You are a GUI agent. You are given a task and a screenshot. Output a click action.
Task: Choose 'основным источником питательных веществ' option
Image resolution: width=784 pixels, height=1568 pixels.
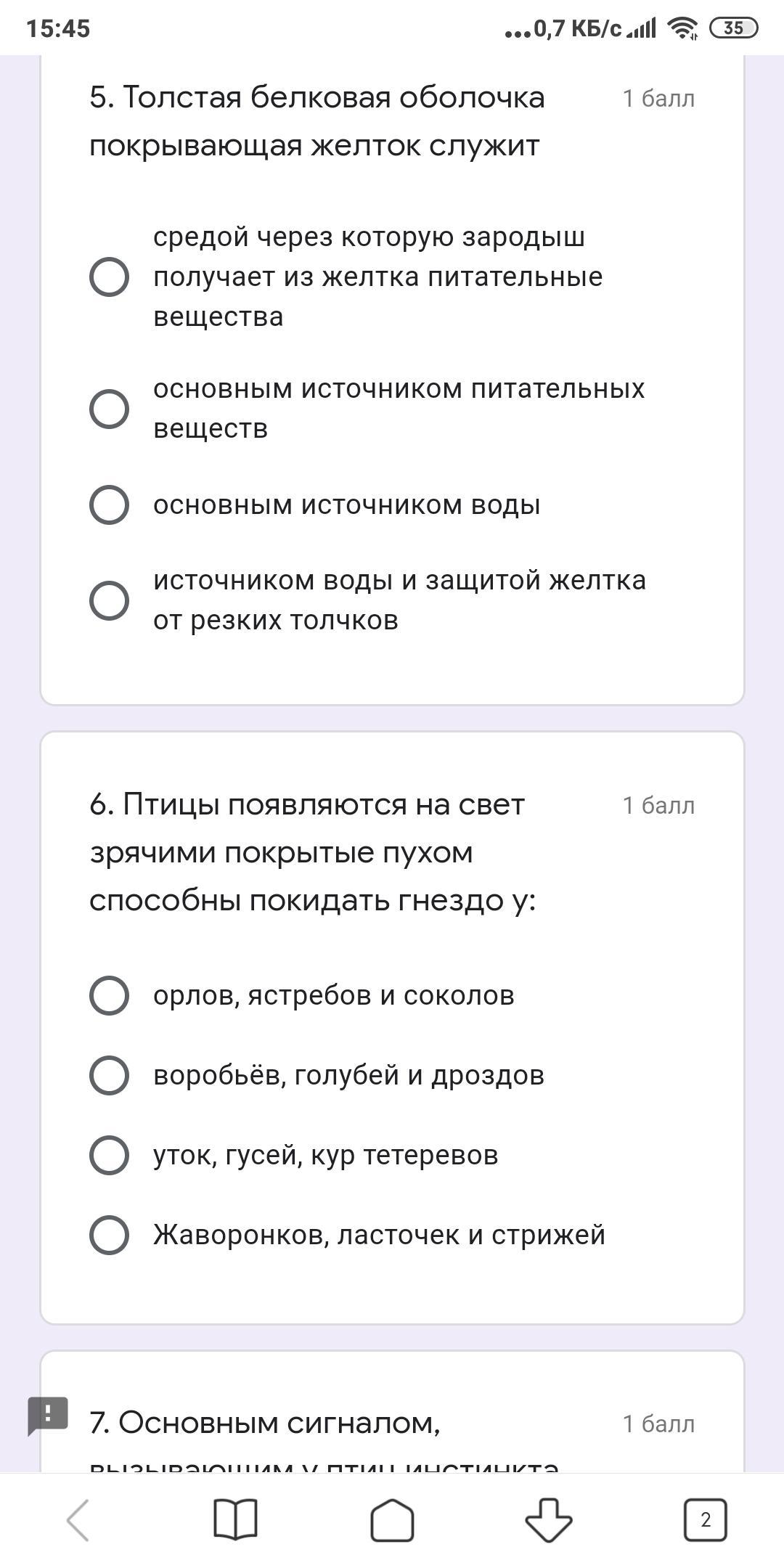click(x=109, y=409)
